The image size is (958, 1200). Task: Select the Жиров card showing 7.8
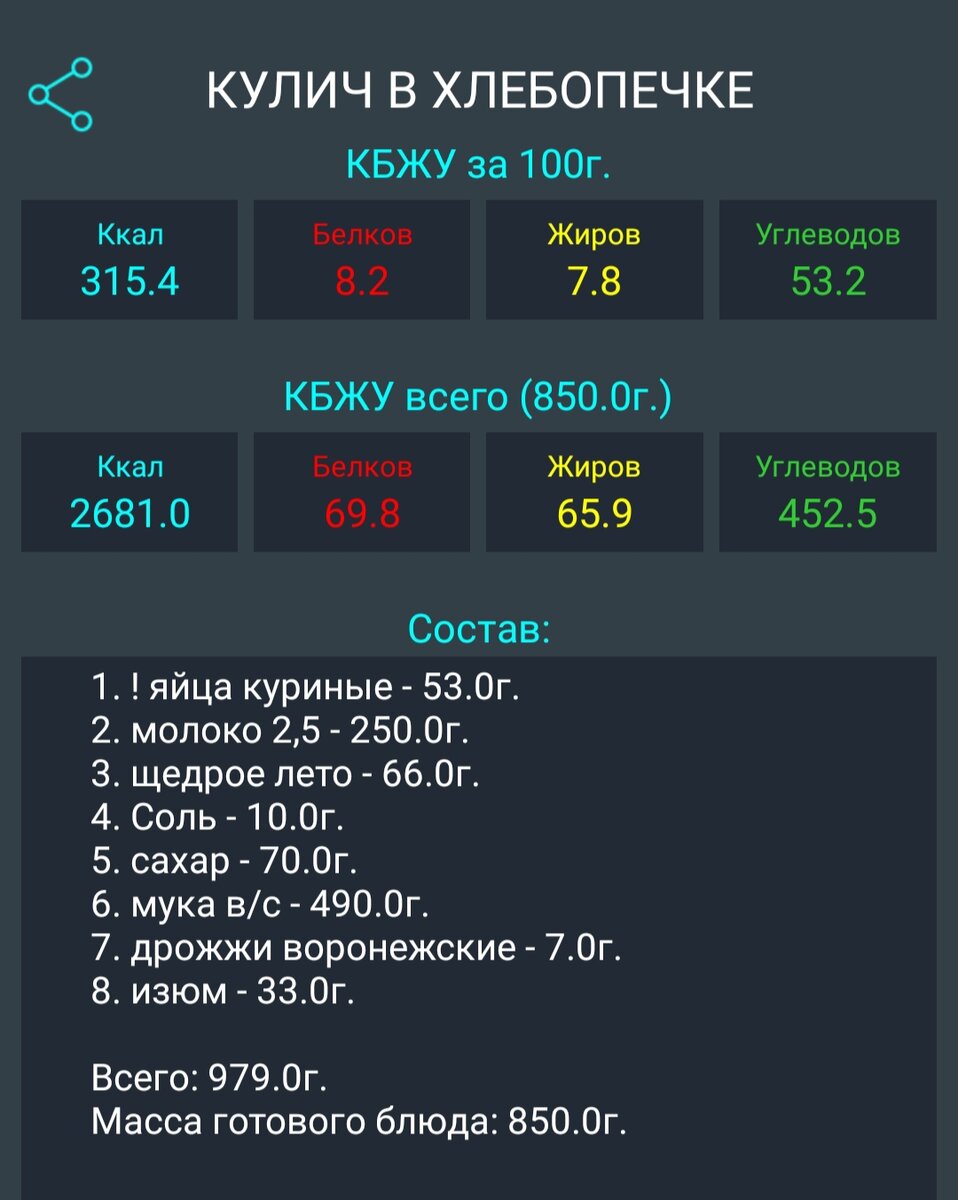coord(594,258)
